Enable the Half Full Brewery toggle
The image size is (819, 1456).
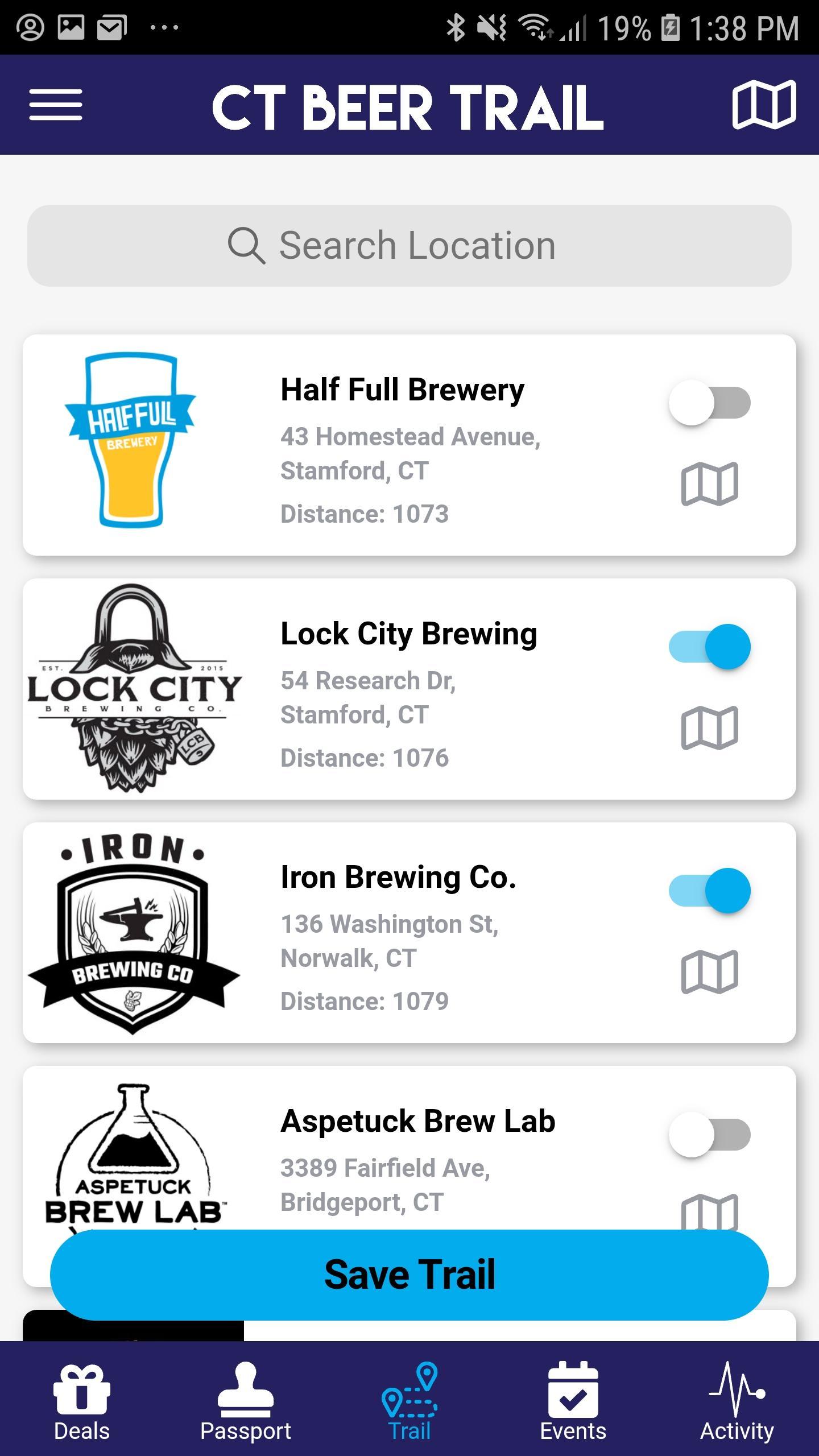(x=709, y=403)
